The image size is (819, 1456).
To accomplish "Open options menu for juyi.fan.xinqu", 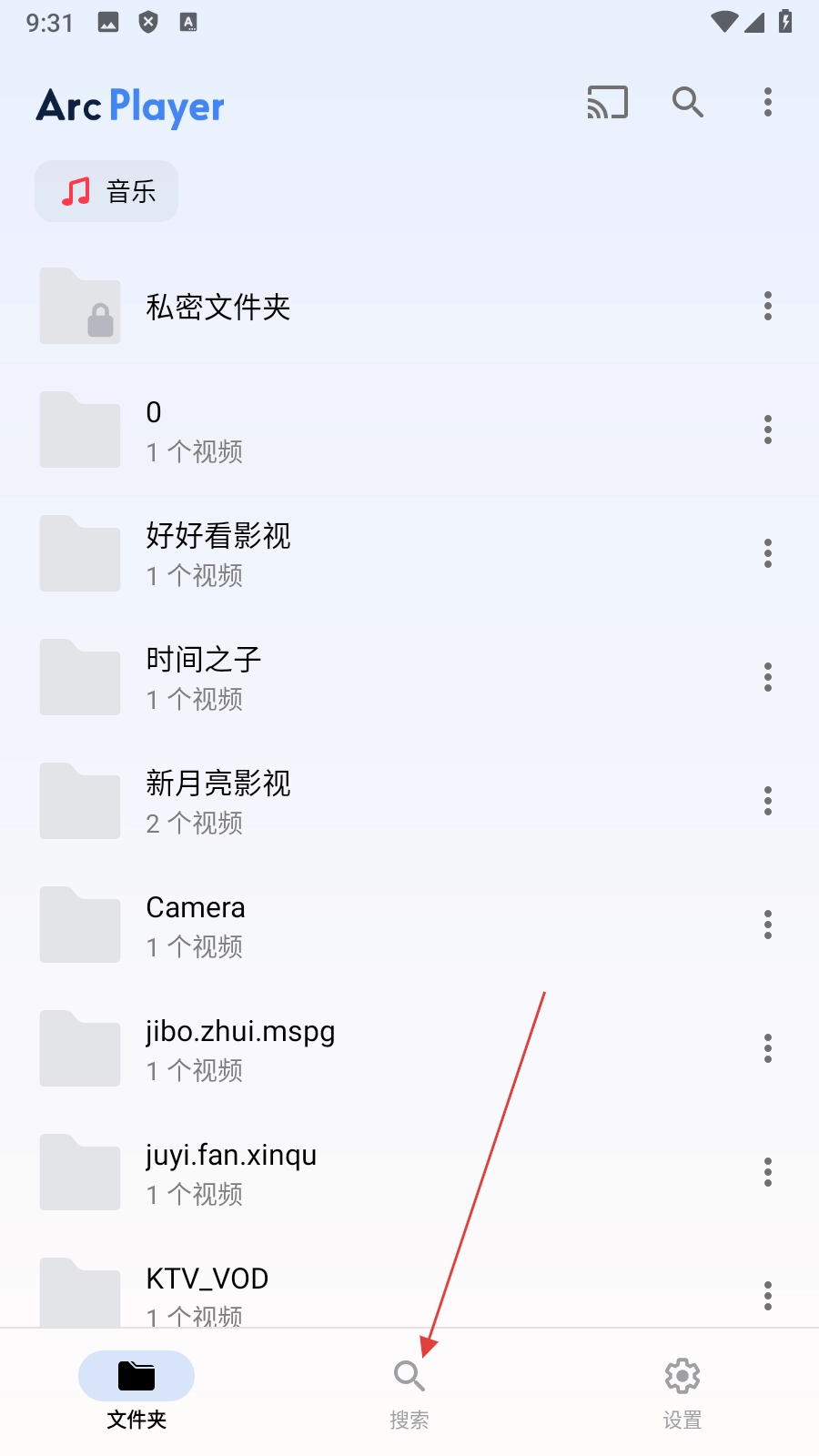I will [x=768, y=1172].
